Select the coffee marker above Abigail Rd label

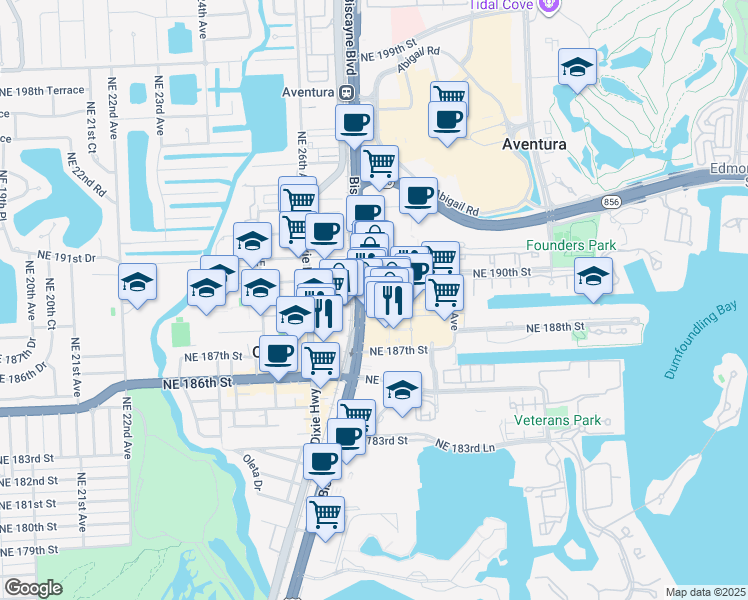[x=418, y=199]
